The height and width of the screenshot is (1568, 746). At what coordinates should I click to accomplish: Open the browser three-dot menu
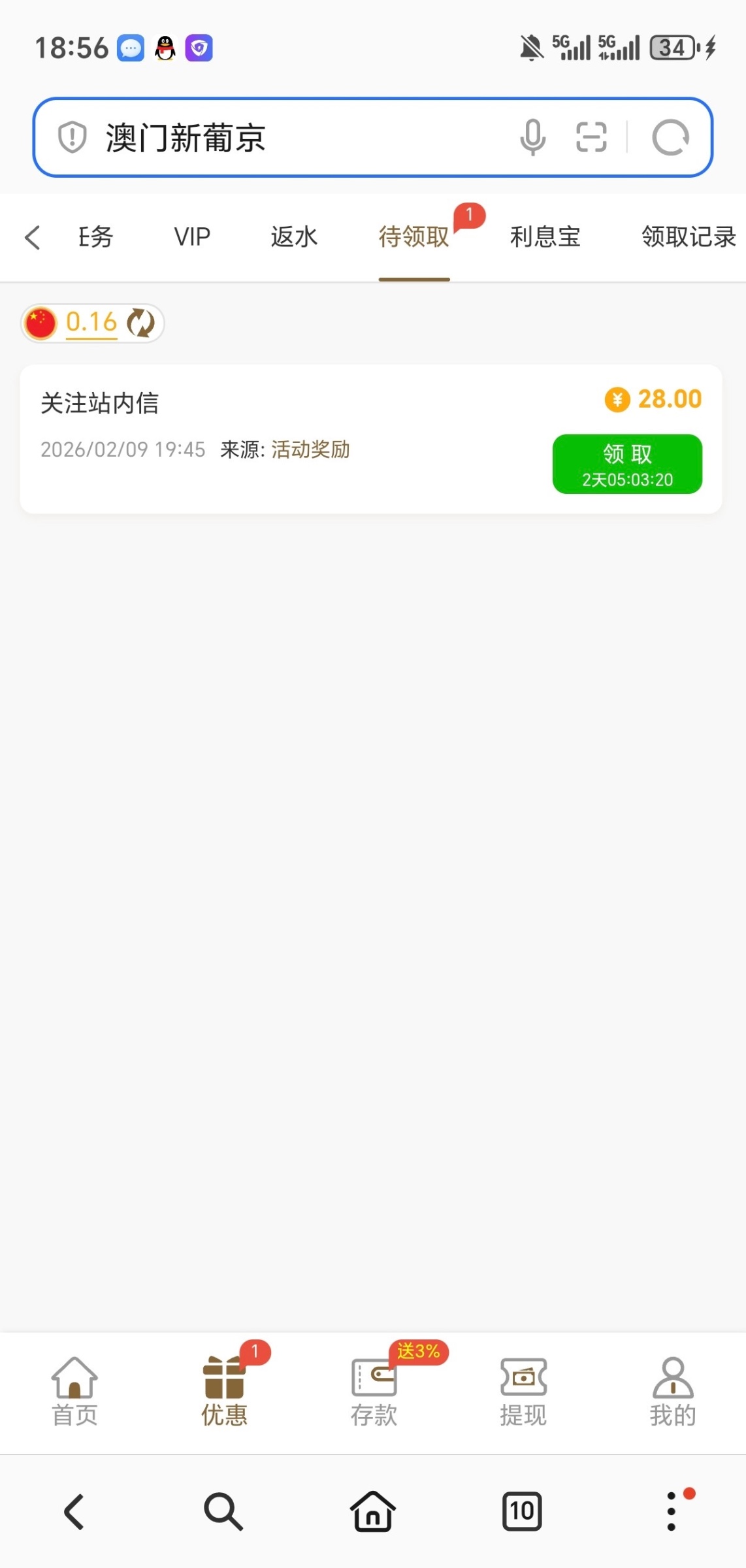[x=672, y=1511]
